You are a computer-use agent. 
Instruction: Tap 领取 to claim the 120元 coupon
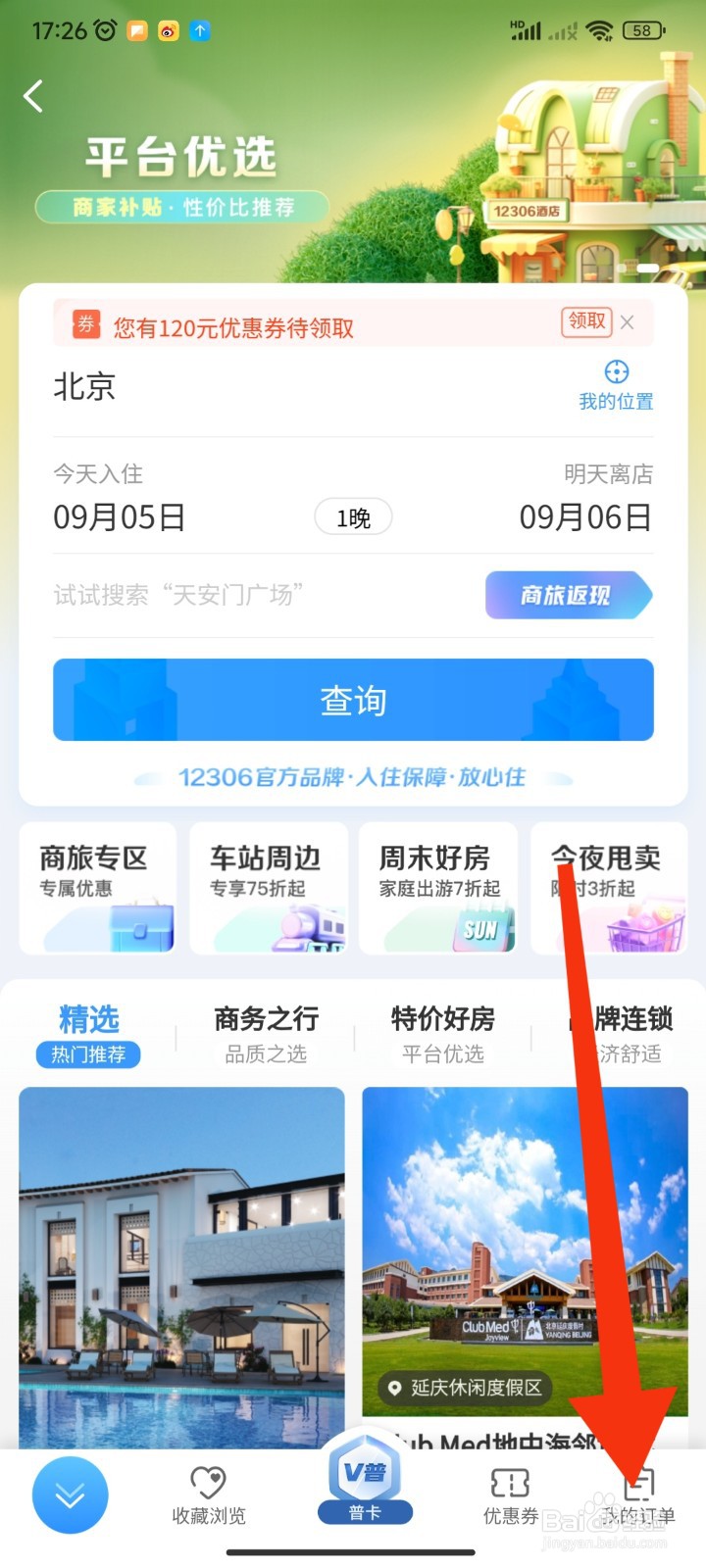click(x=585, y=321)
